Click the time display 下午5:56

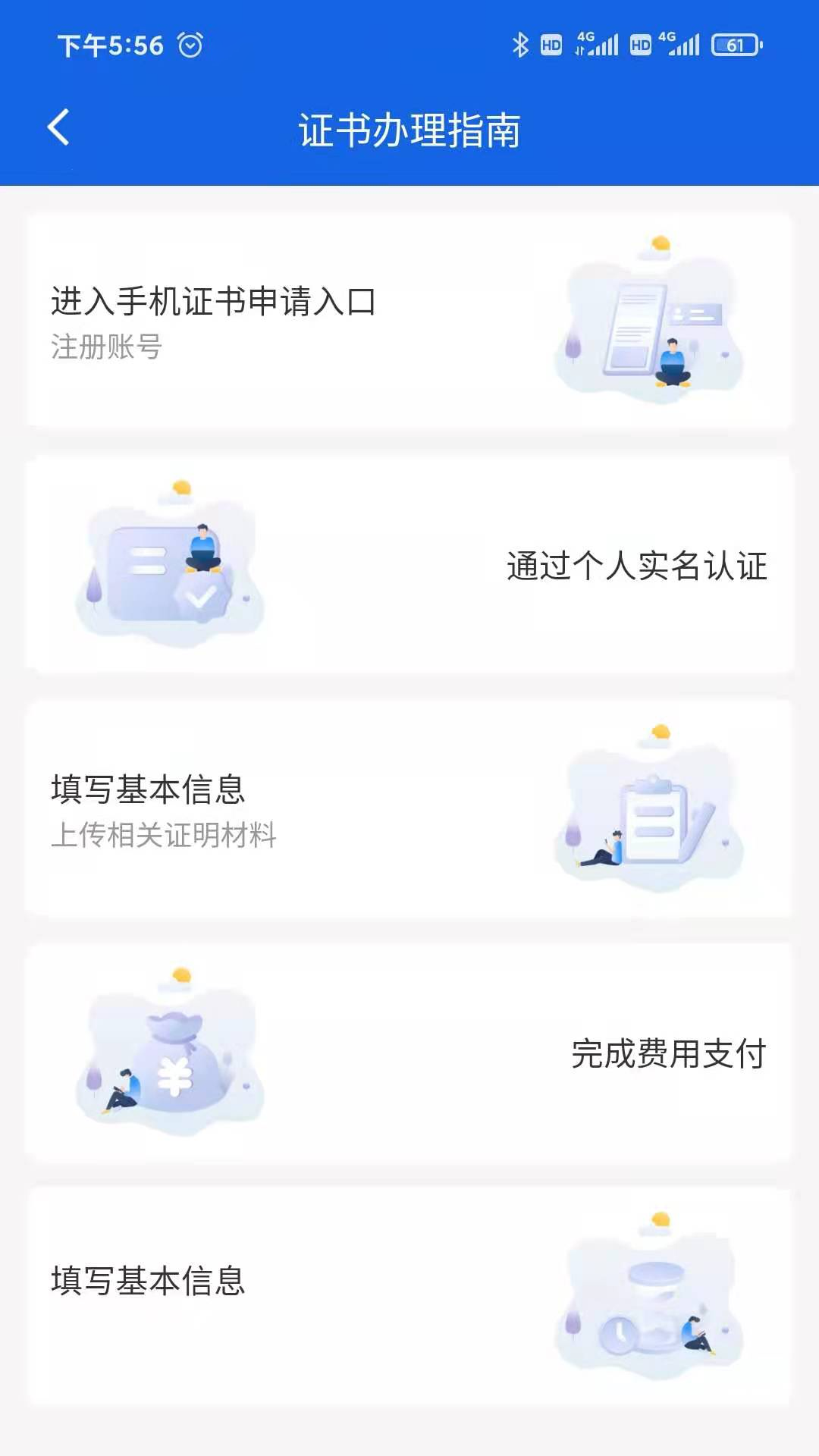pyautogui.click(x=111, y=45)
